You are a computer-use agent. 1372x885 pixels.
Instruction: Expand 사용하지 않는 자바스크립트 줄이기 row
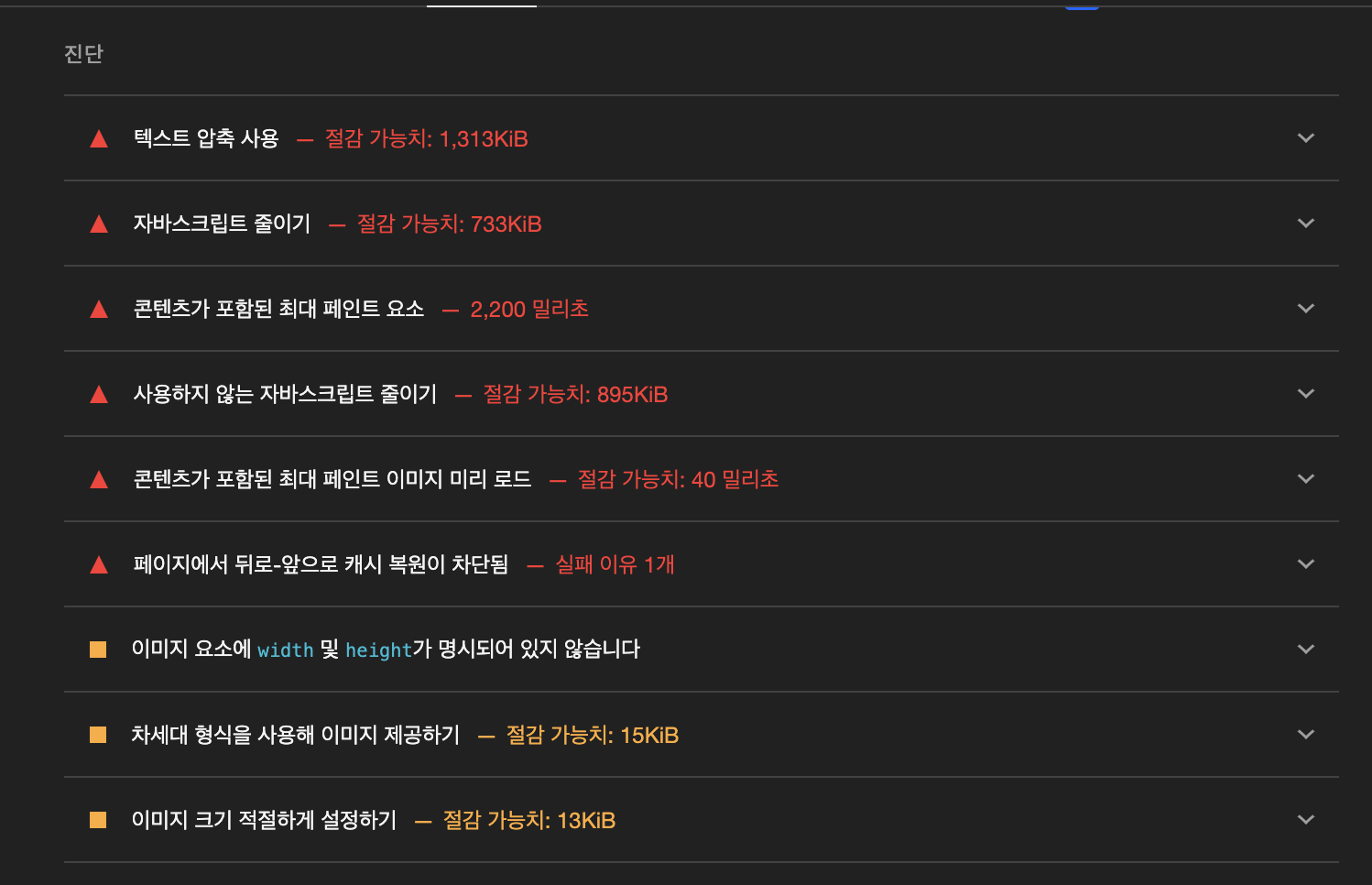pos(1305,394)
